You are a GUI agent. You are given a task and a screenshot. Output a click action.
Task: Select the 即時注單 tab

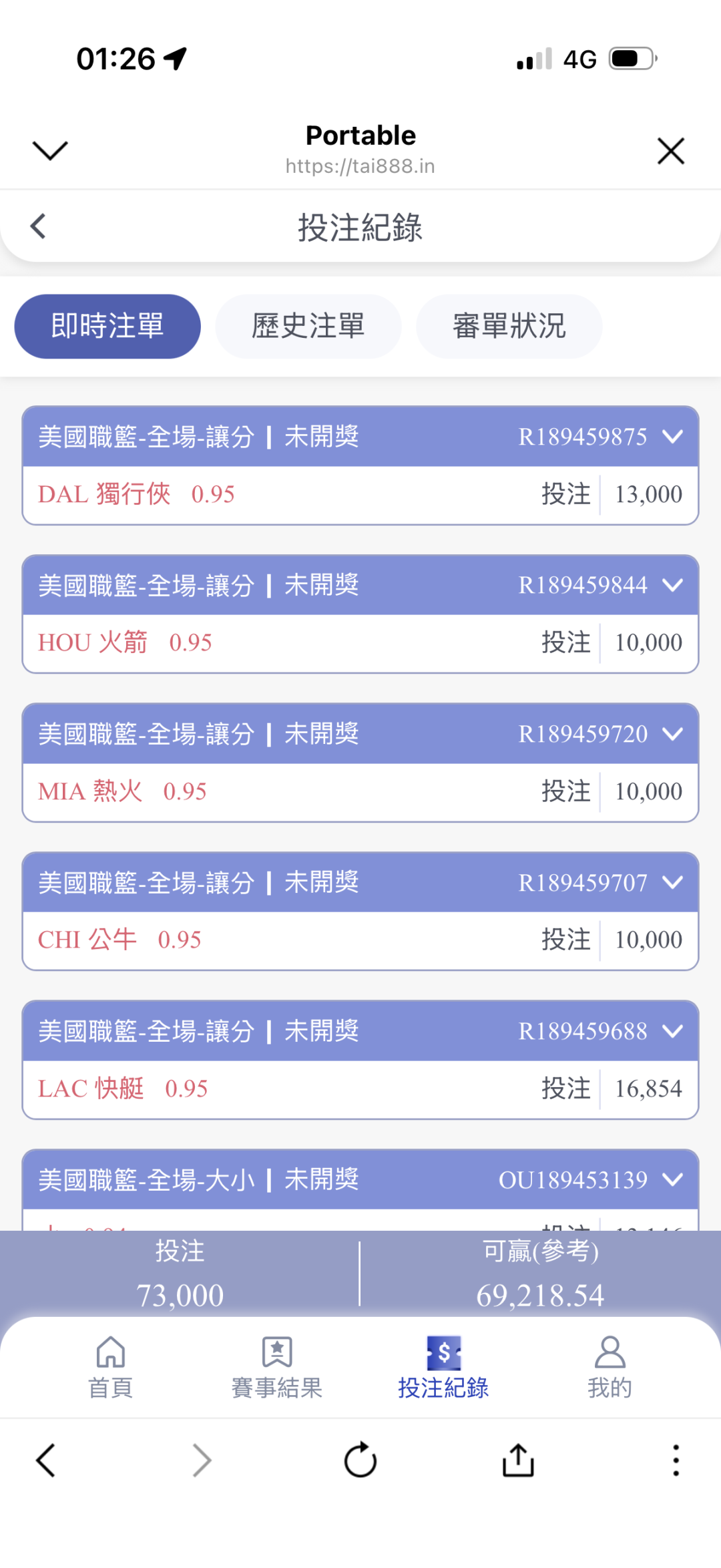click(107, 327)
